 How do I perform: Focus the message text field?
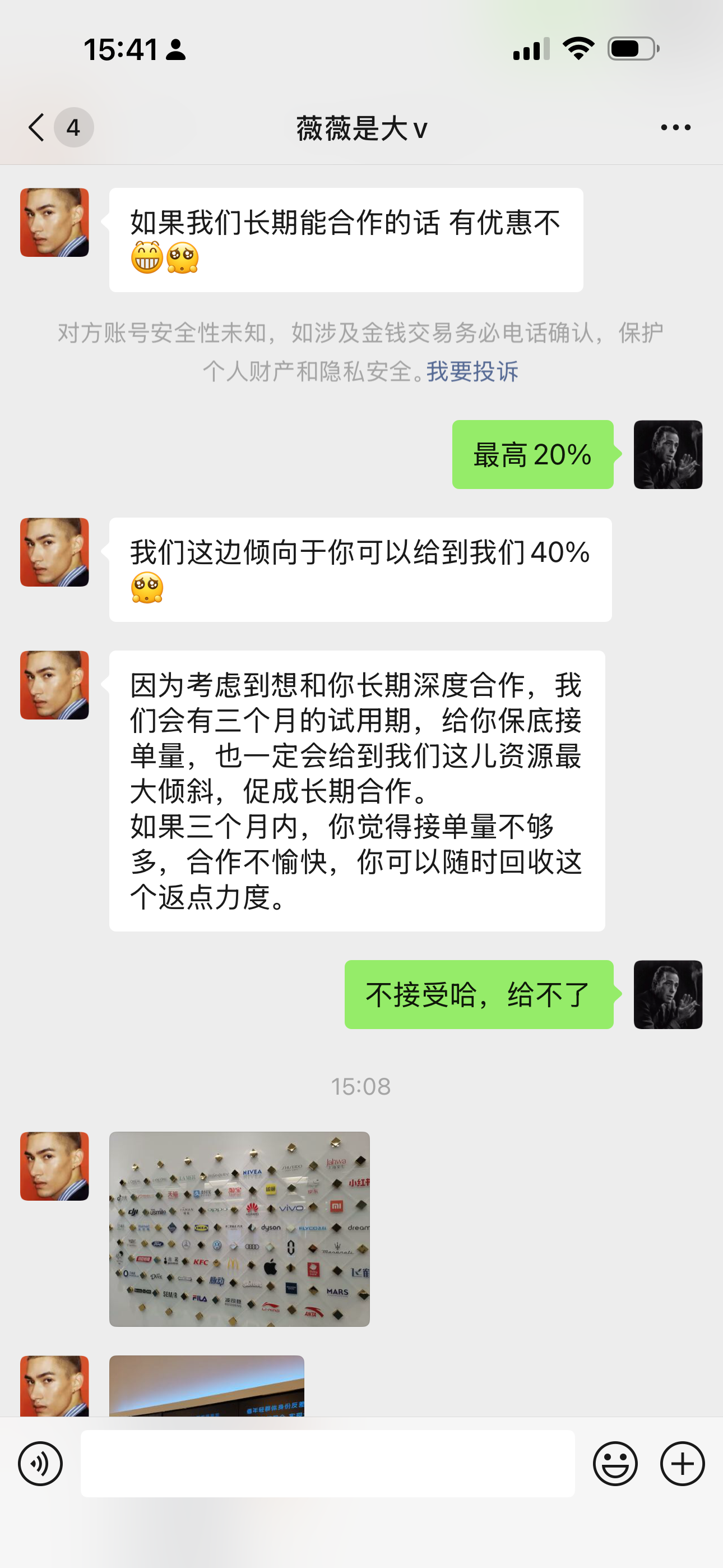point(328,1463)
